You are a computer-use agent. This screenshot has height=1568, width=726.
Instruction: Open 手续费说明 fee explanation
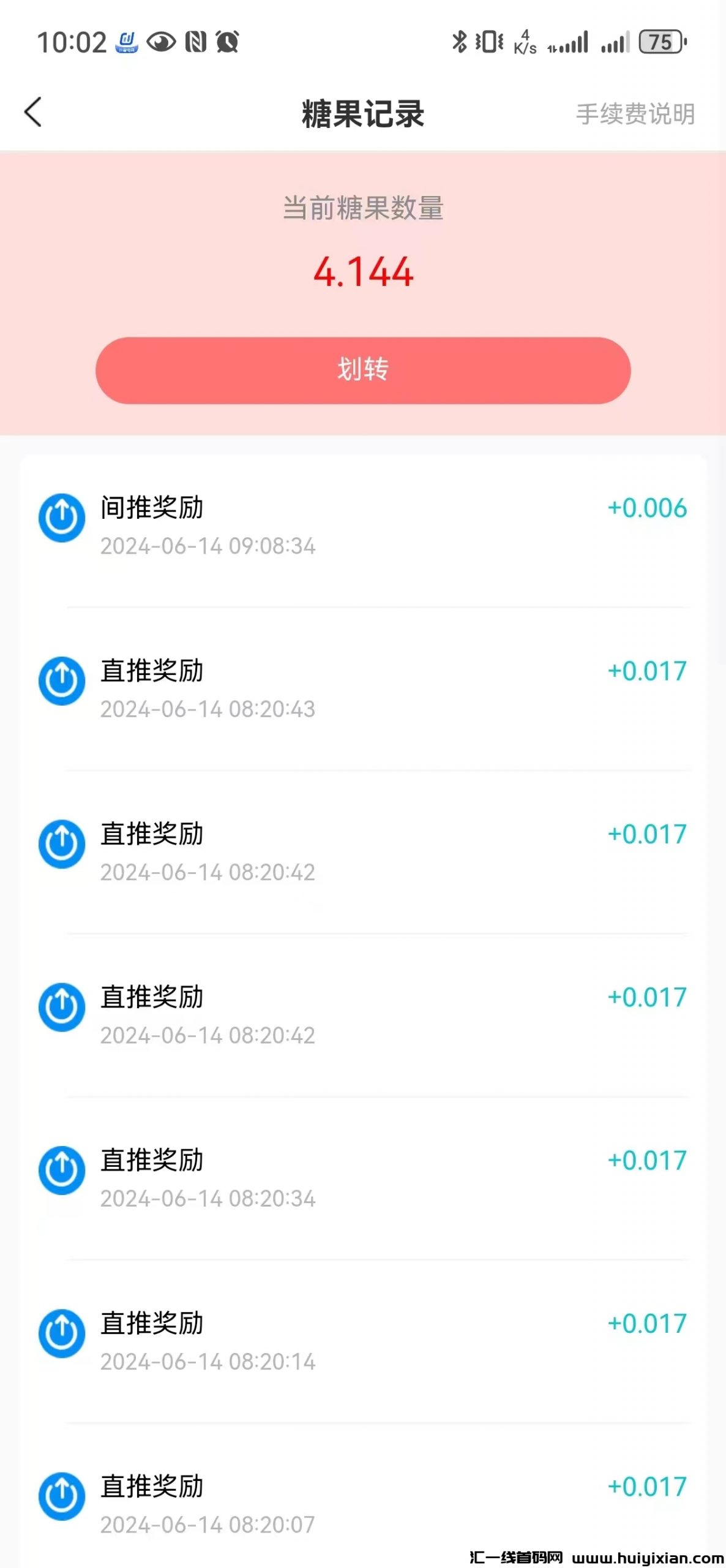(635, 114)
